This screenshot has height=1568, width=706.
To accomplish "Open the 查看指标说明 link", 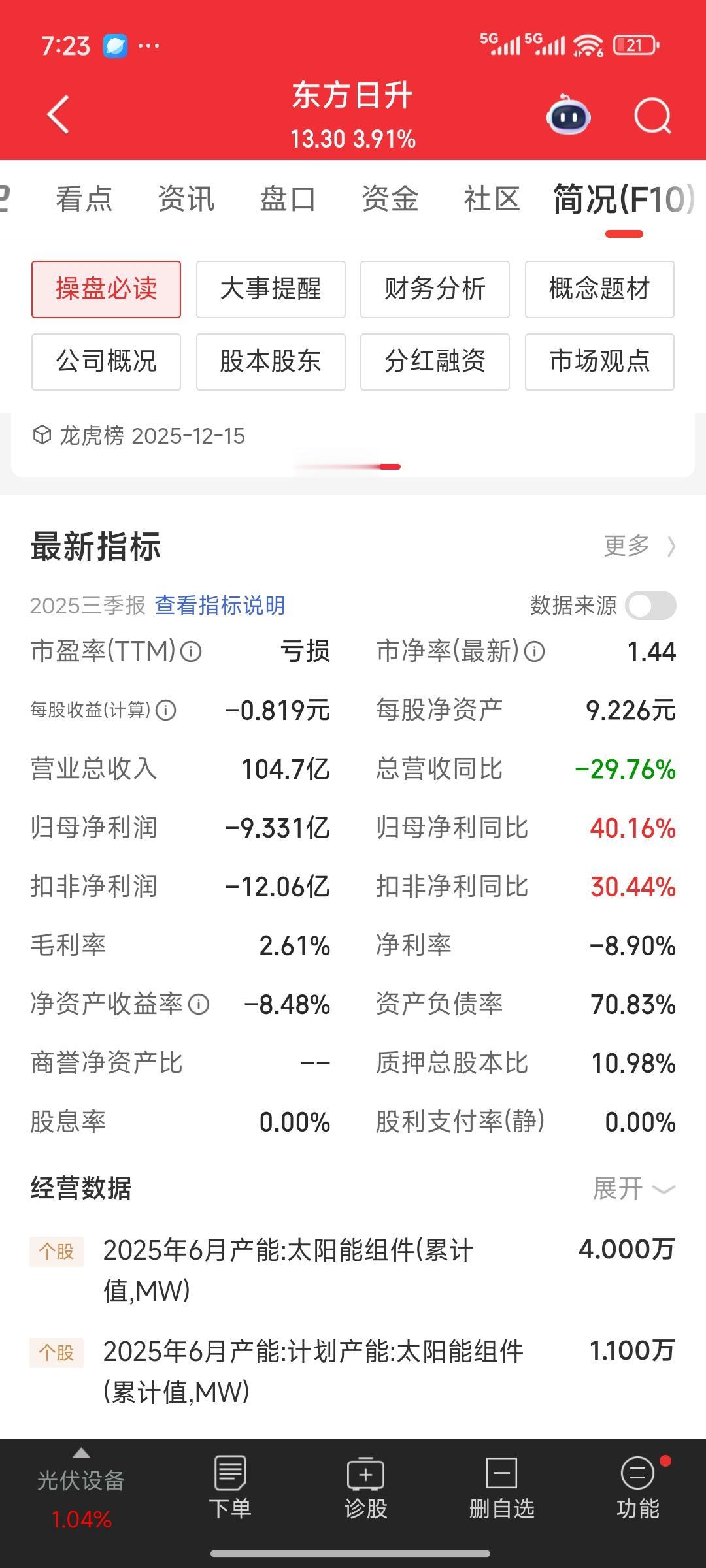I will click(220, 606).
